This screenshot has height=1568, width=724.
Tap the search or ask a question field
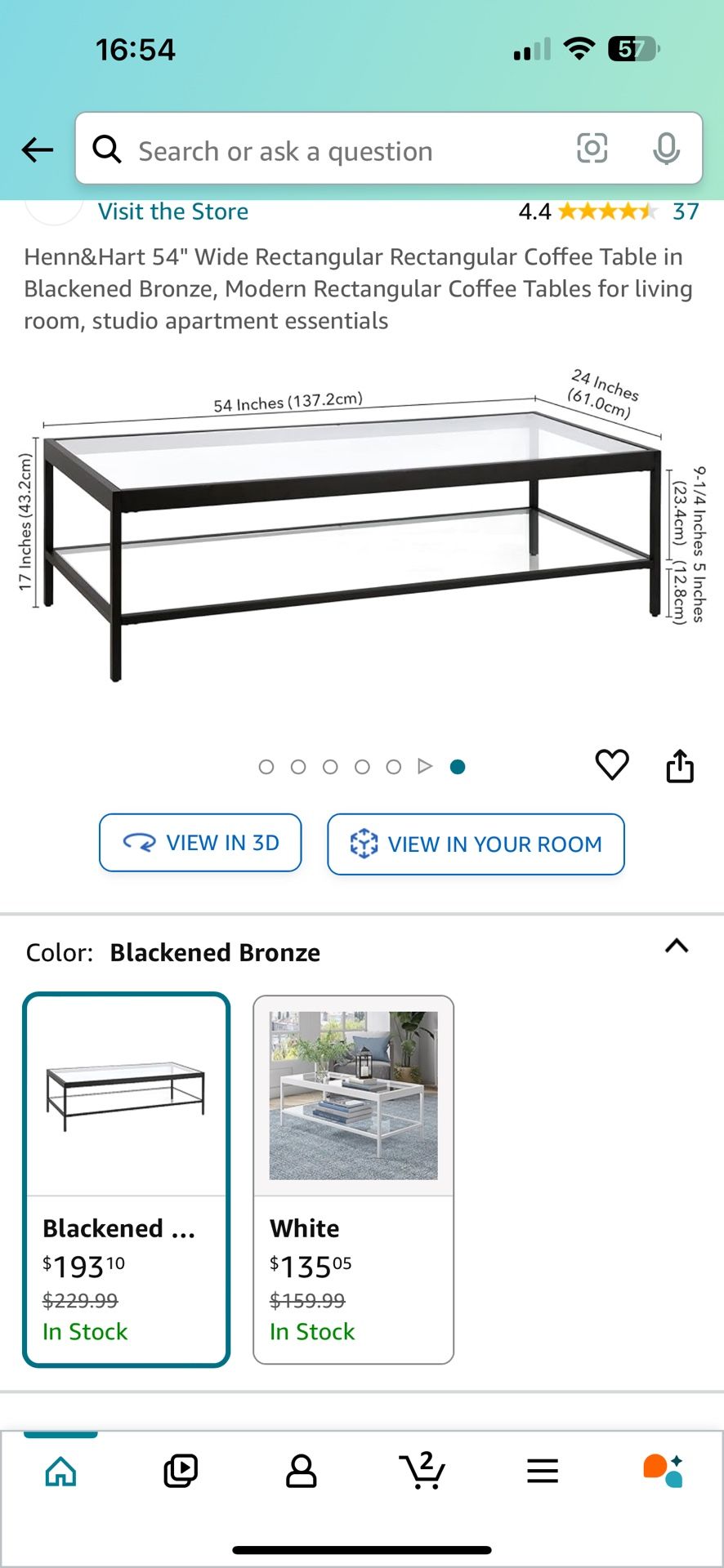point(327,150)
